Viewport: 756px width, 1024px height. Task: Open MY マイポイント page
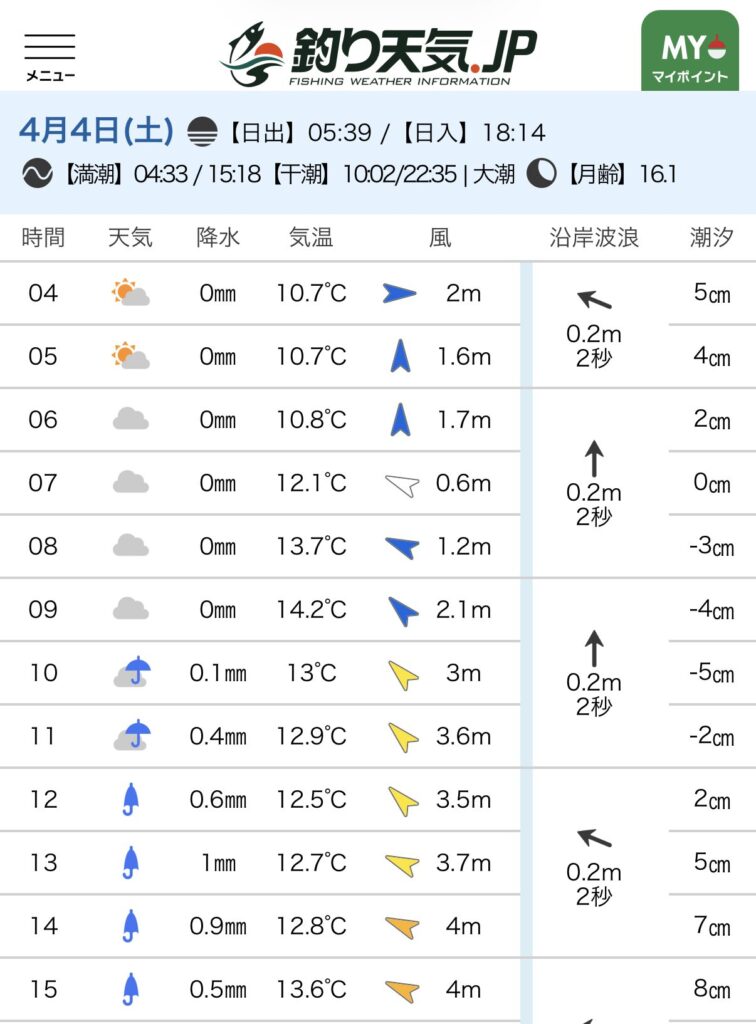coord(690,52)
